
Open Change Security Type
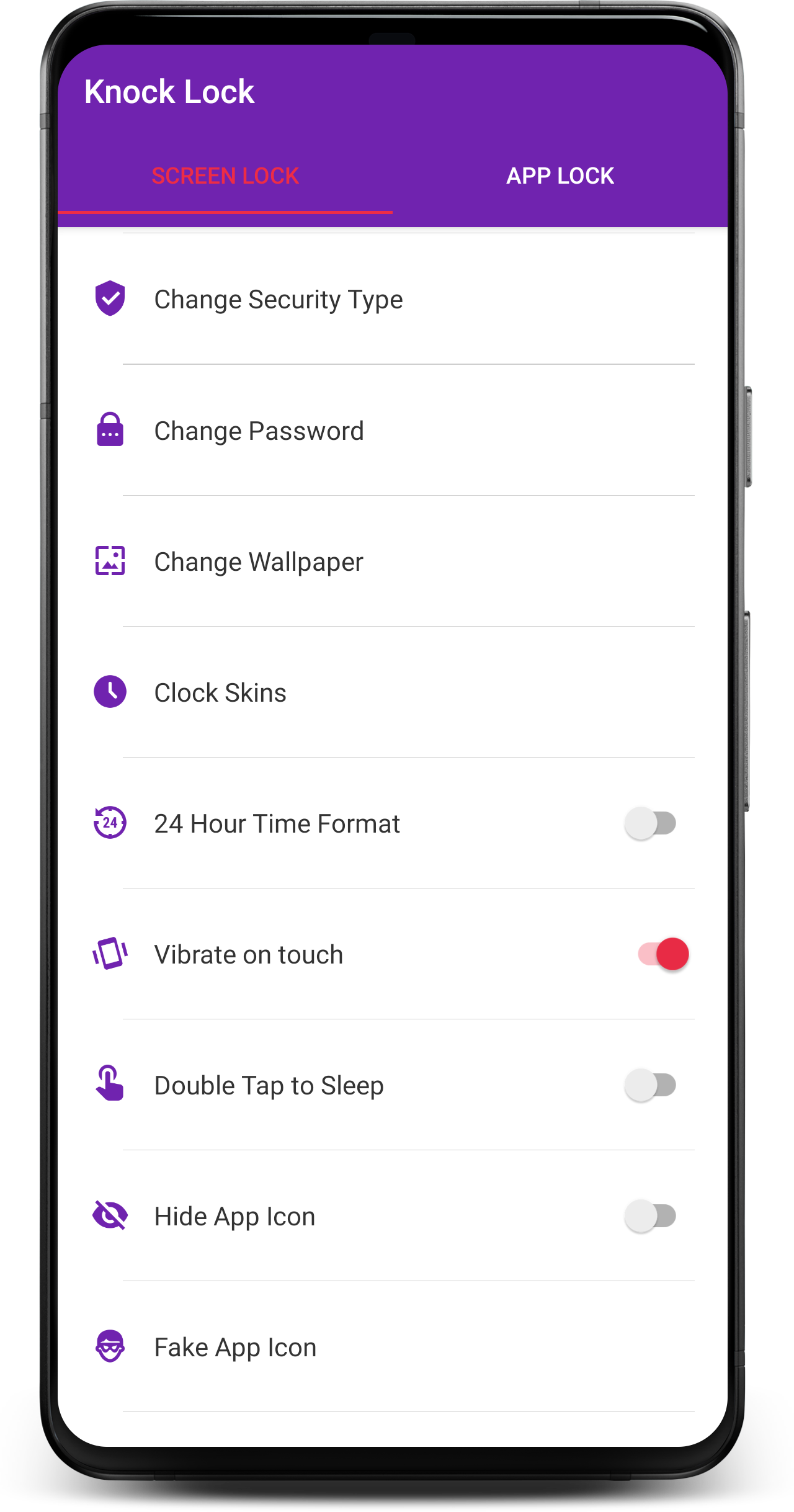point(393,299)
